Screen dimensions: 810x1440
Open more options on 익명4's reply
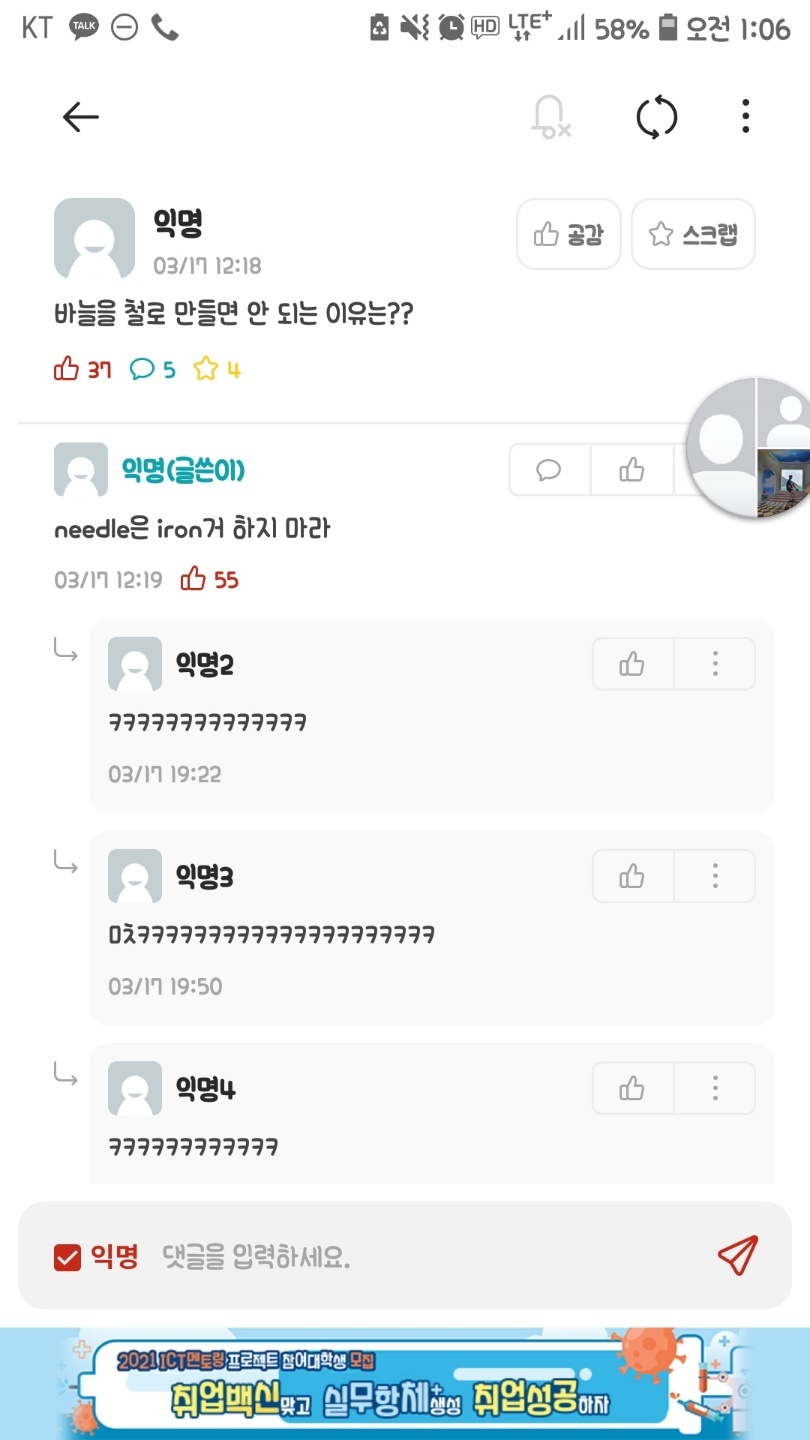pyautogui.click(x=715, y=1088)
